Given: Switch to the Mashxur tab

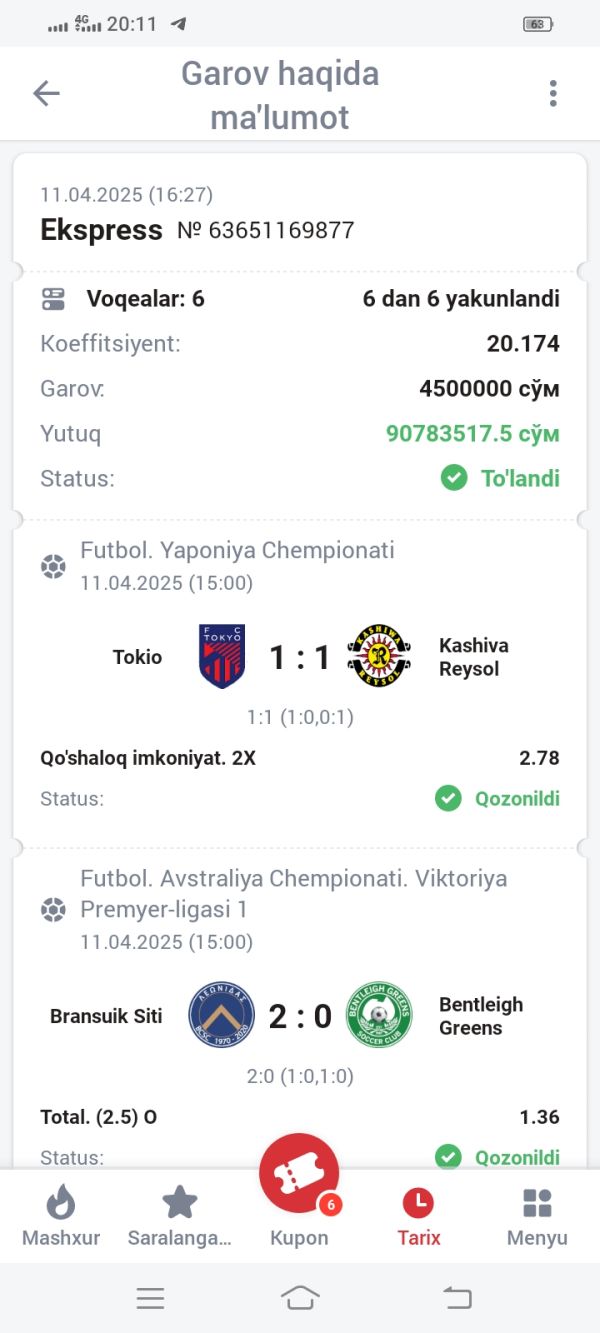Looking at the screenshot, I should pos(61,1216).
